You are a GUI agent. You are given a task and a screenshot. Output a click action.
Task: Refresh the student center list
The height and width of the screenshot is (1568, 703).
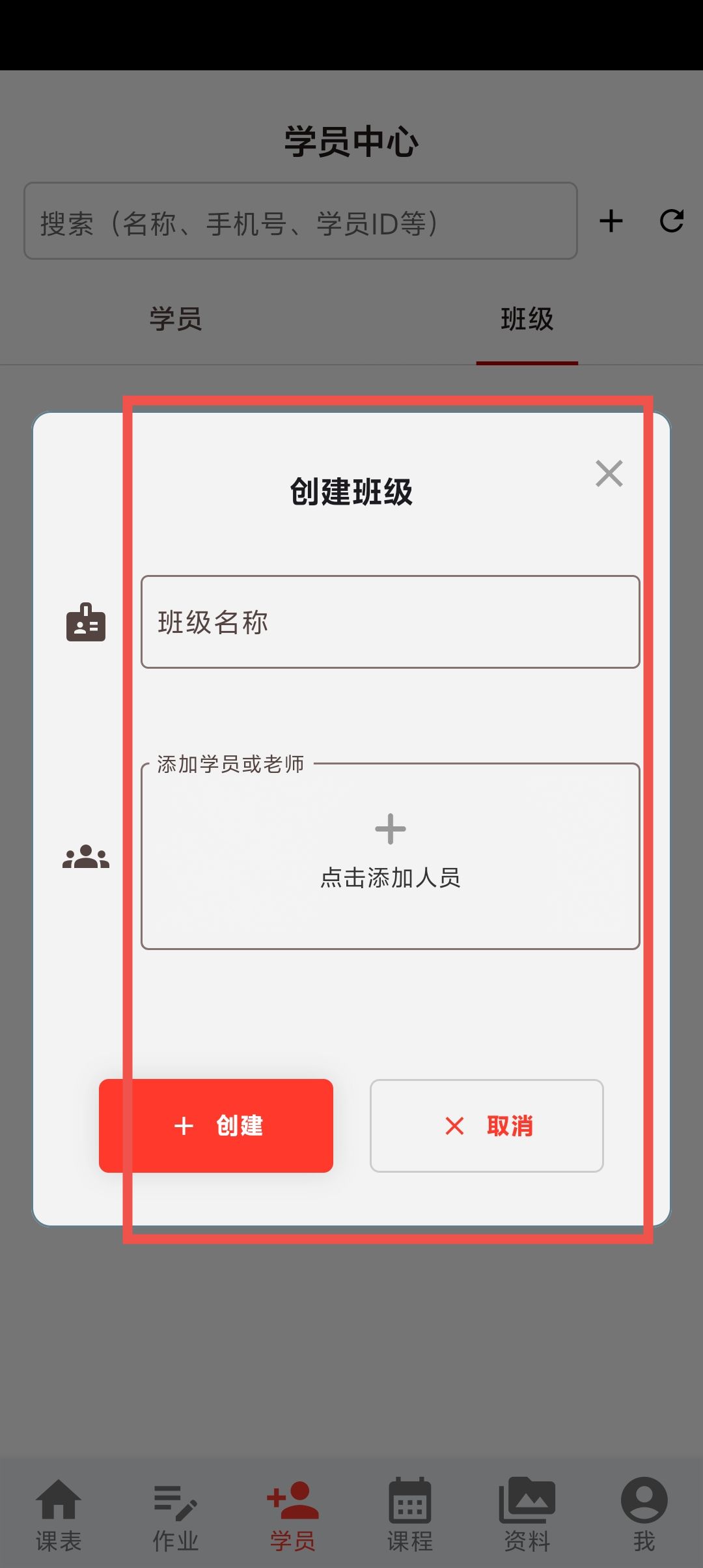click(x=671, y=221)
